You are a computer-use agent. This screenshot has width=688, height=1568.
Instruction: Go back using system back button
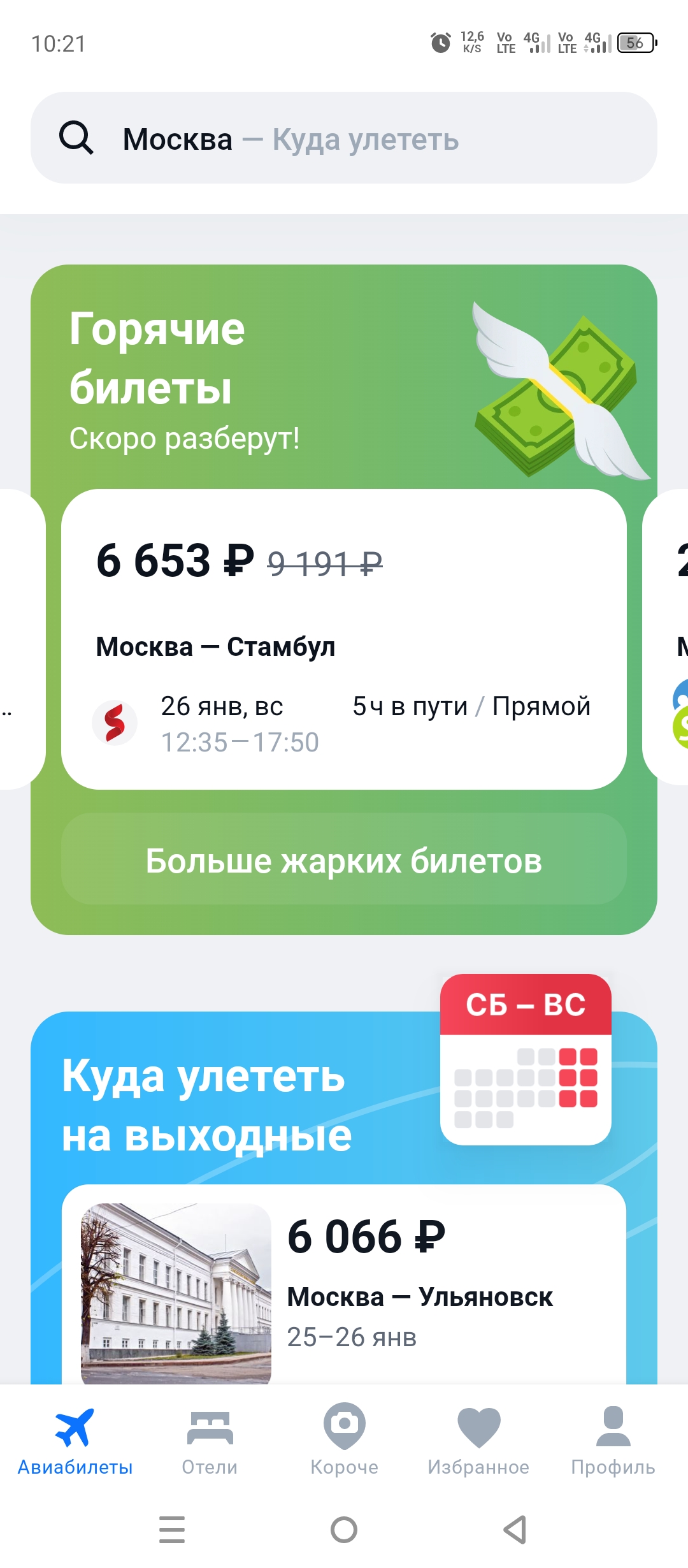coord(515,1529)
